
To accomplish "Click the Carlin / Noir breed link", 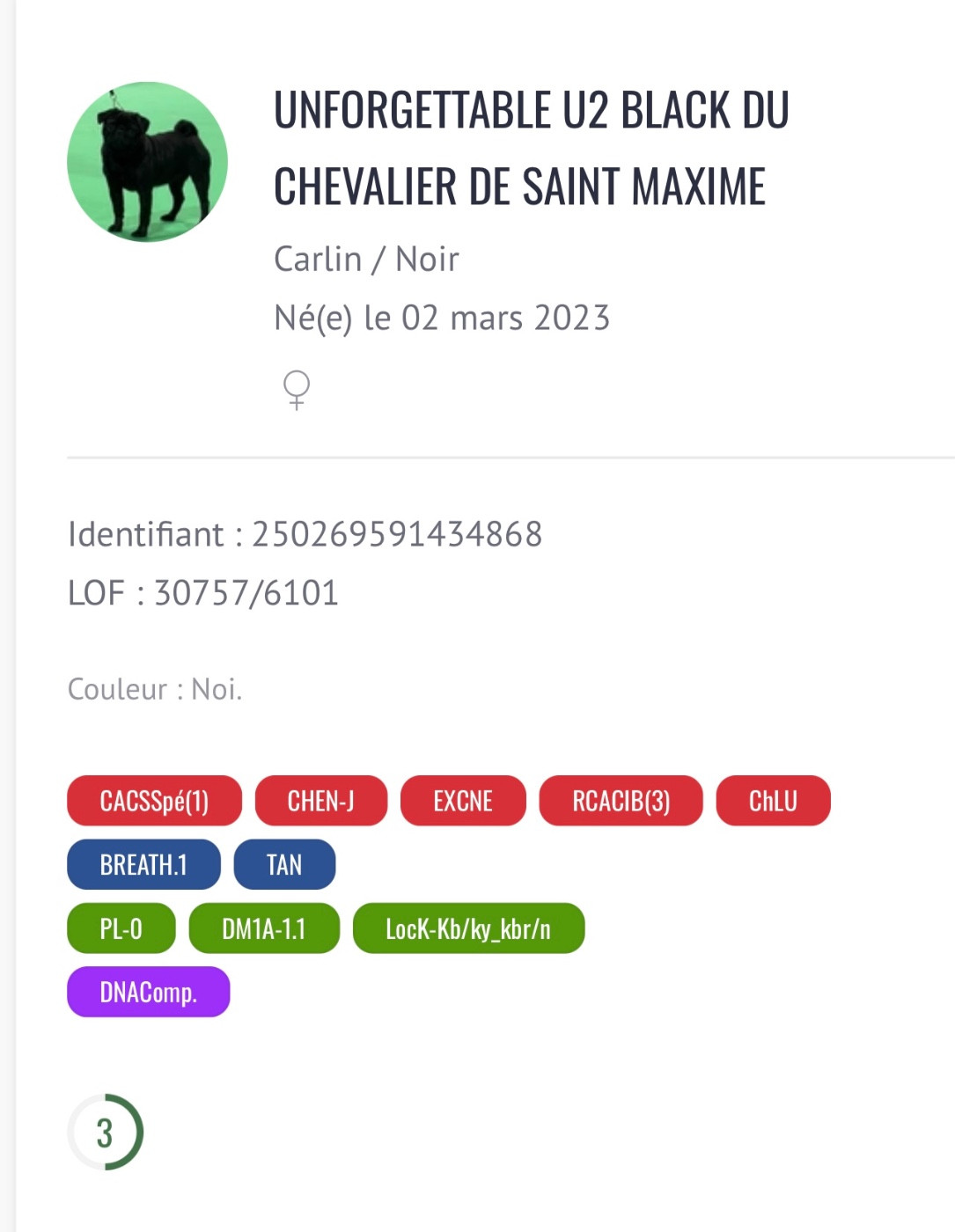I will click(366, 258).
